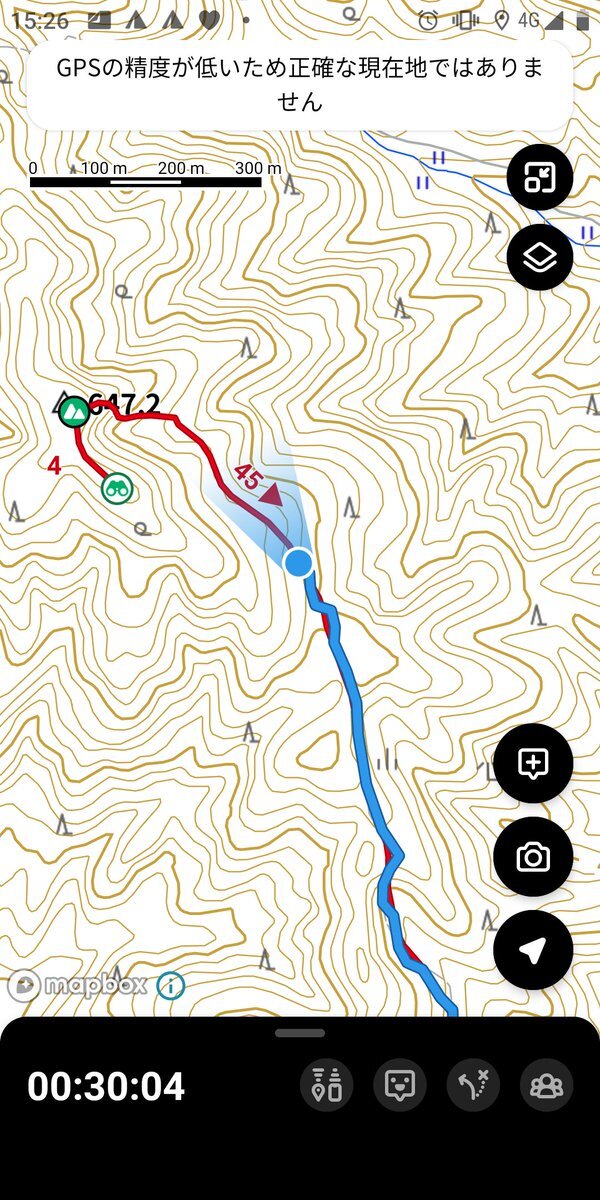This screenshot has width=600, height=1200.
Task: Recenter map on current location
Action: (533, 950)
